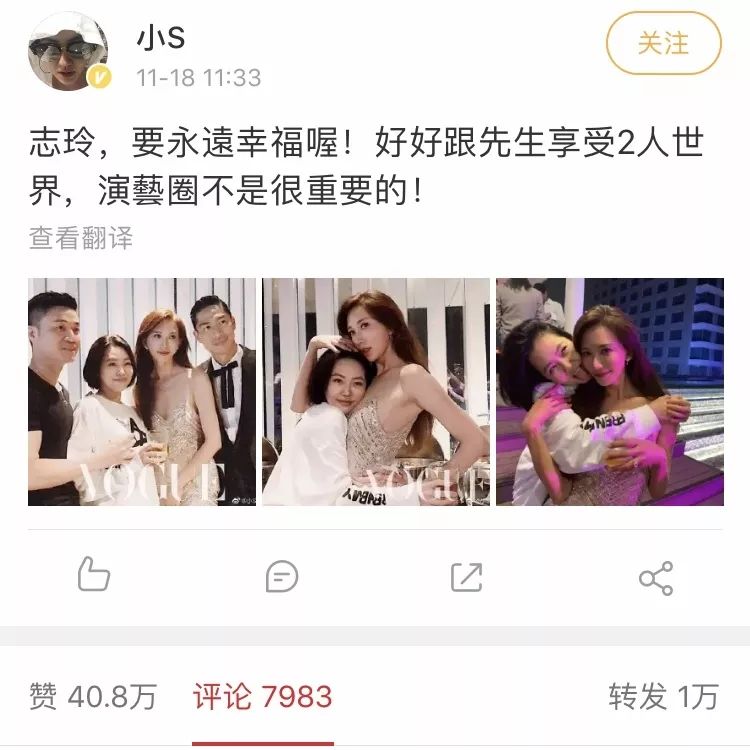This screenshot has width=750, height=750.
Task: Tap 查看翻译 to translate the post
Action: (80, 237)
